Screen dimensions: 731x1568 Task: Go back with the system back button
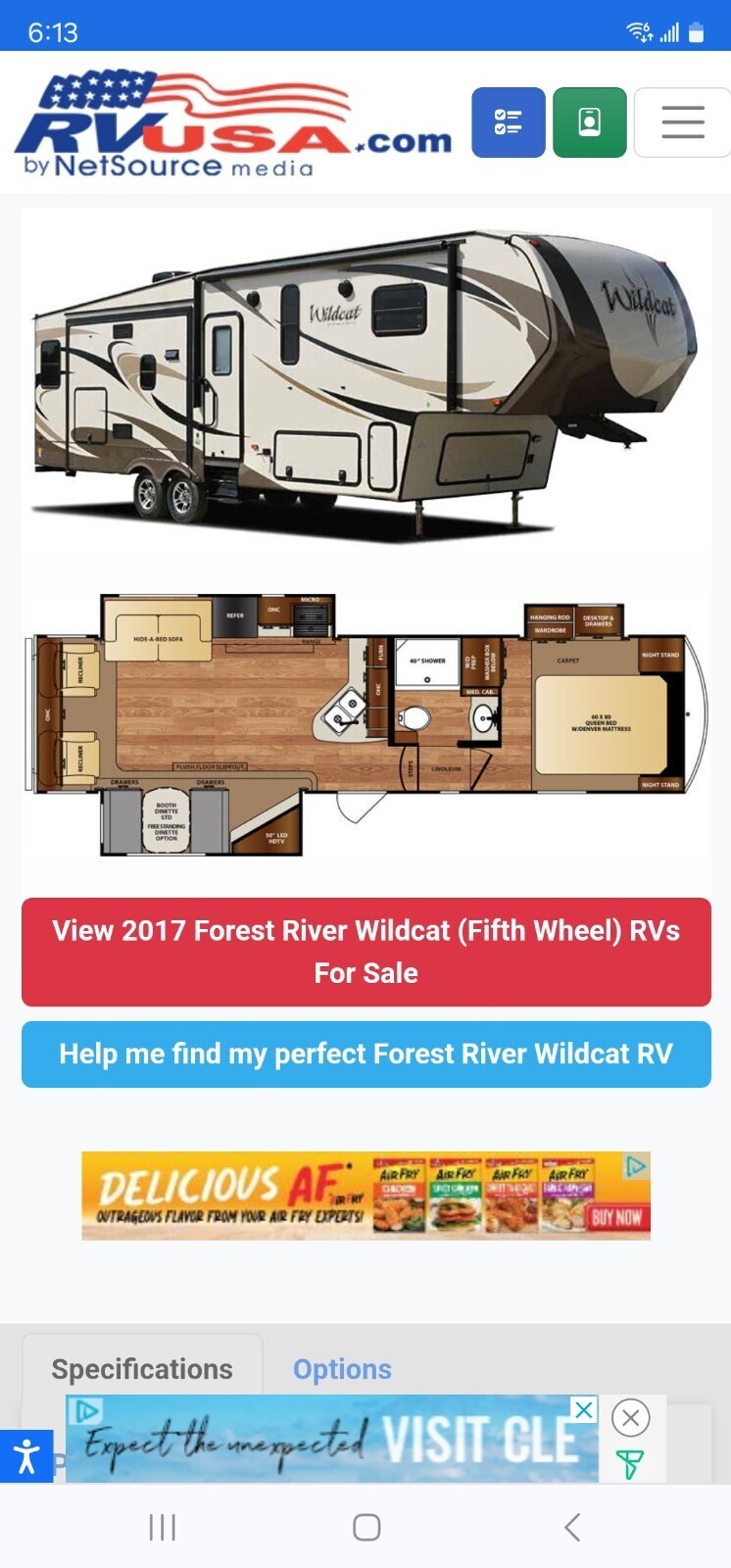(572, 1527)
